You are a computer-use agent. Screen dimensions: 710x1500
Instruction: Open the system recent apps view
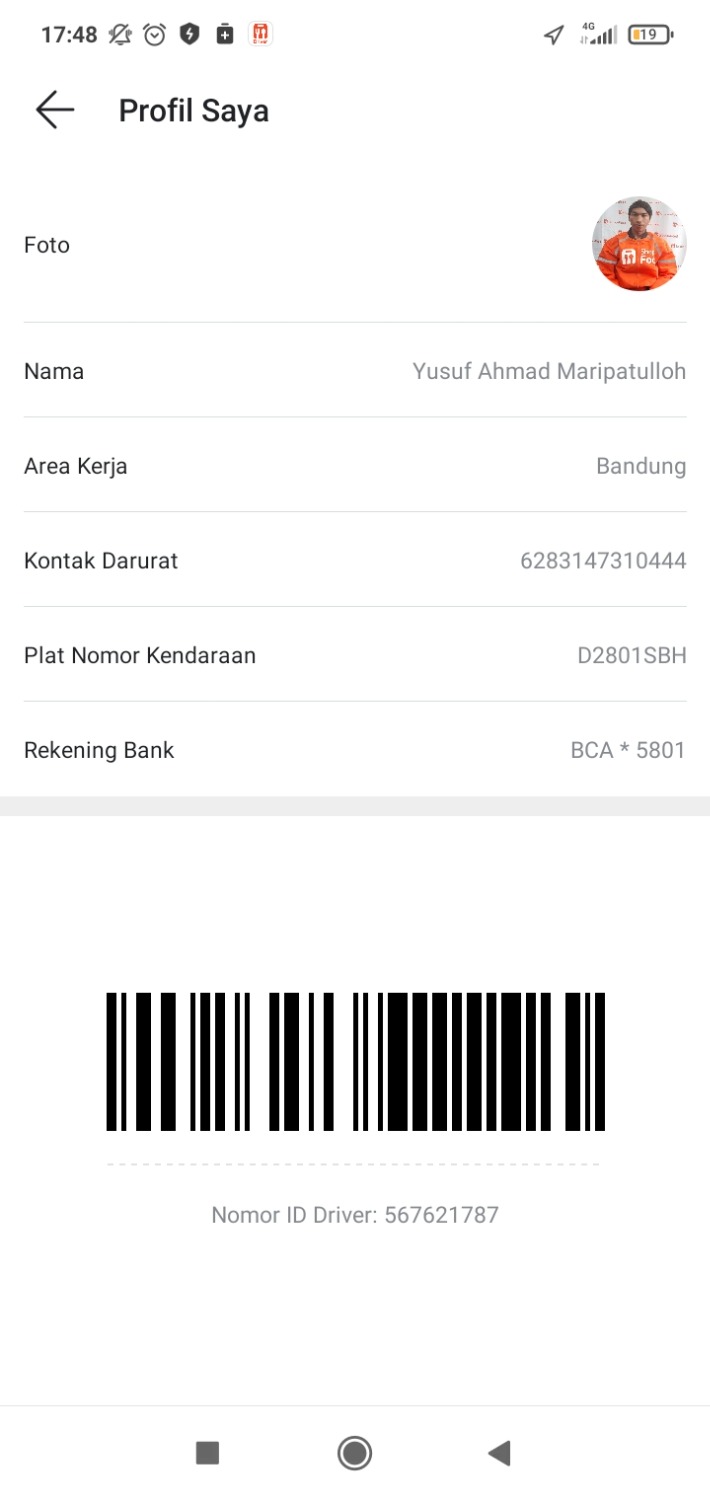tap(208, 1452)
